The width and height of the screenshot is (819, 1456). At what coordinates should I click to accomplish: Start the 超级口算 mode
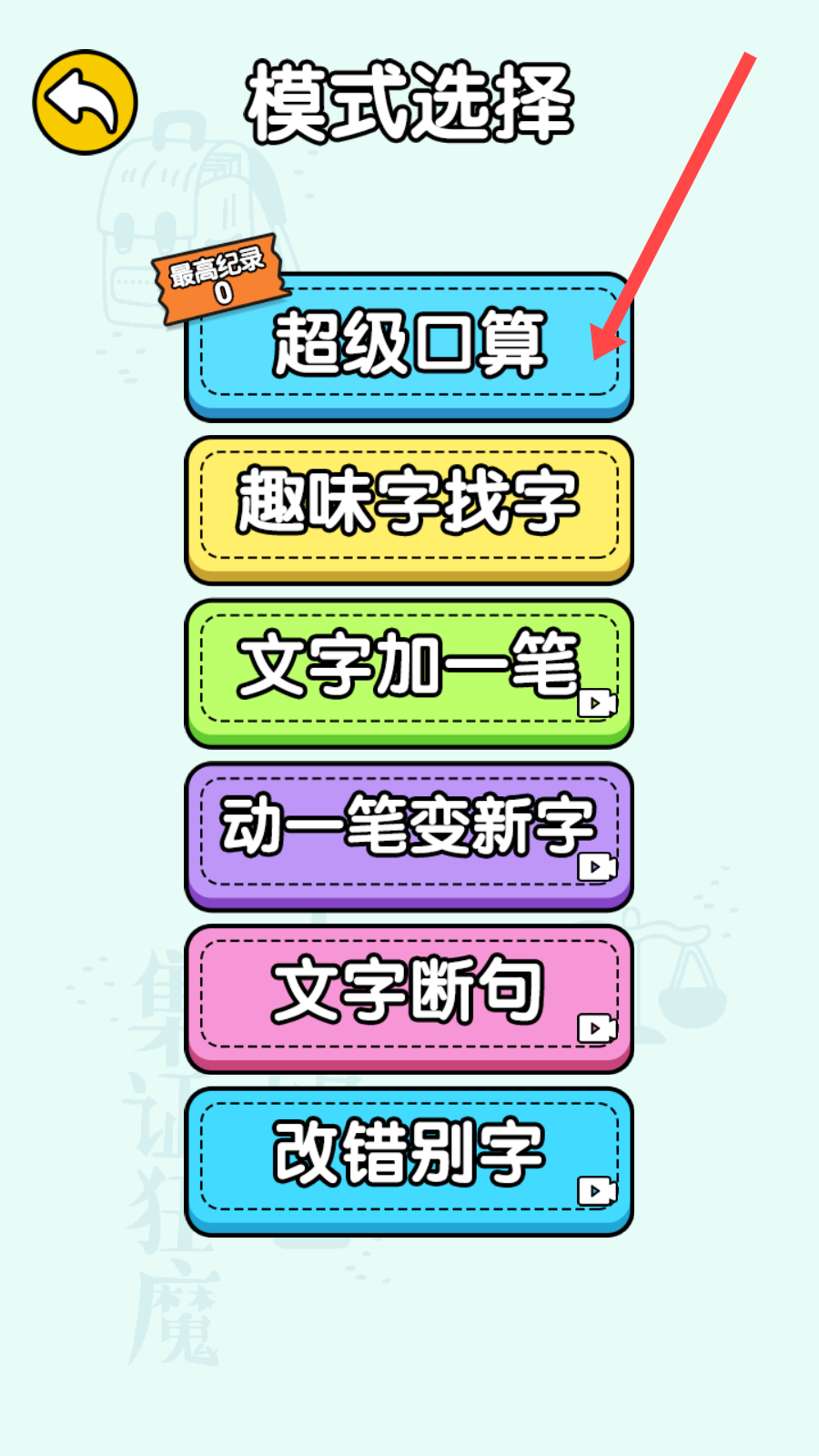pos(409,344)
